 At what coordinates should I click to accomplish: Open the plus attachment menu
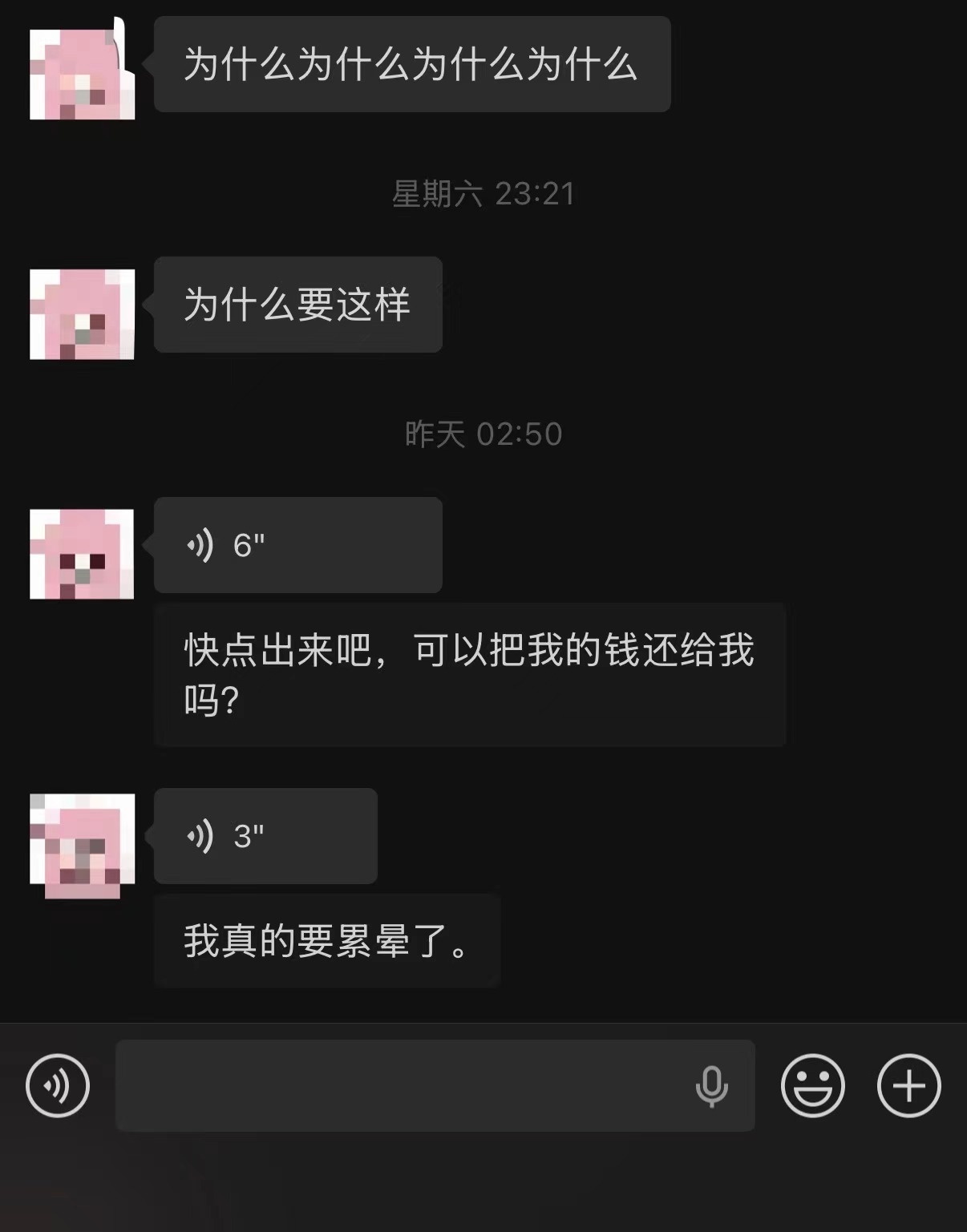coord(908,1087)
